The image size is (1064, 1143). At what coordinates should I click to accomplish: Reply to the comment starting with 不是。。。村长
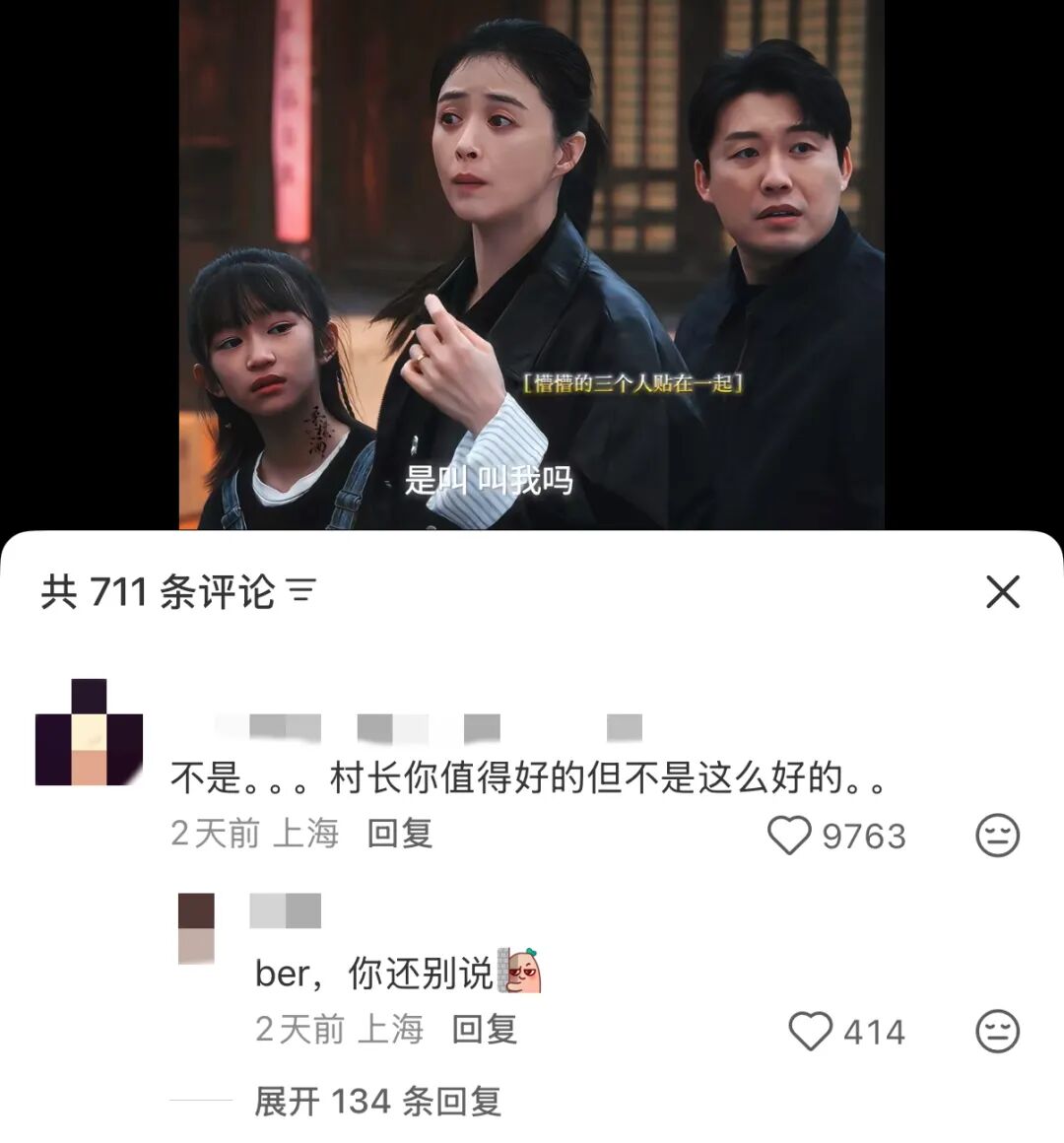400,834
